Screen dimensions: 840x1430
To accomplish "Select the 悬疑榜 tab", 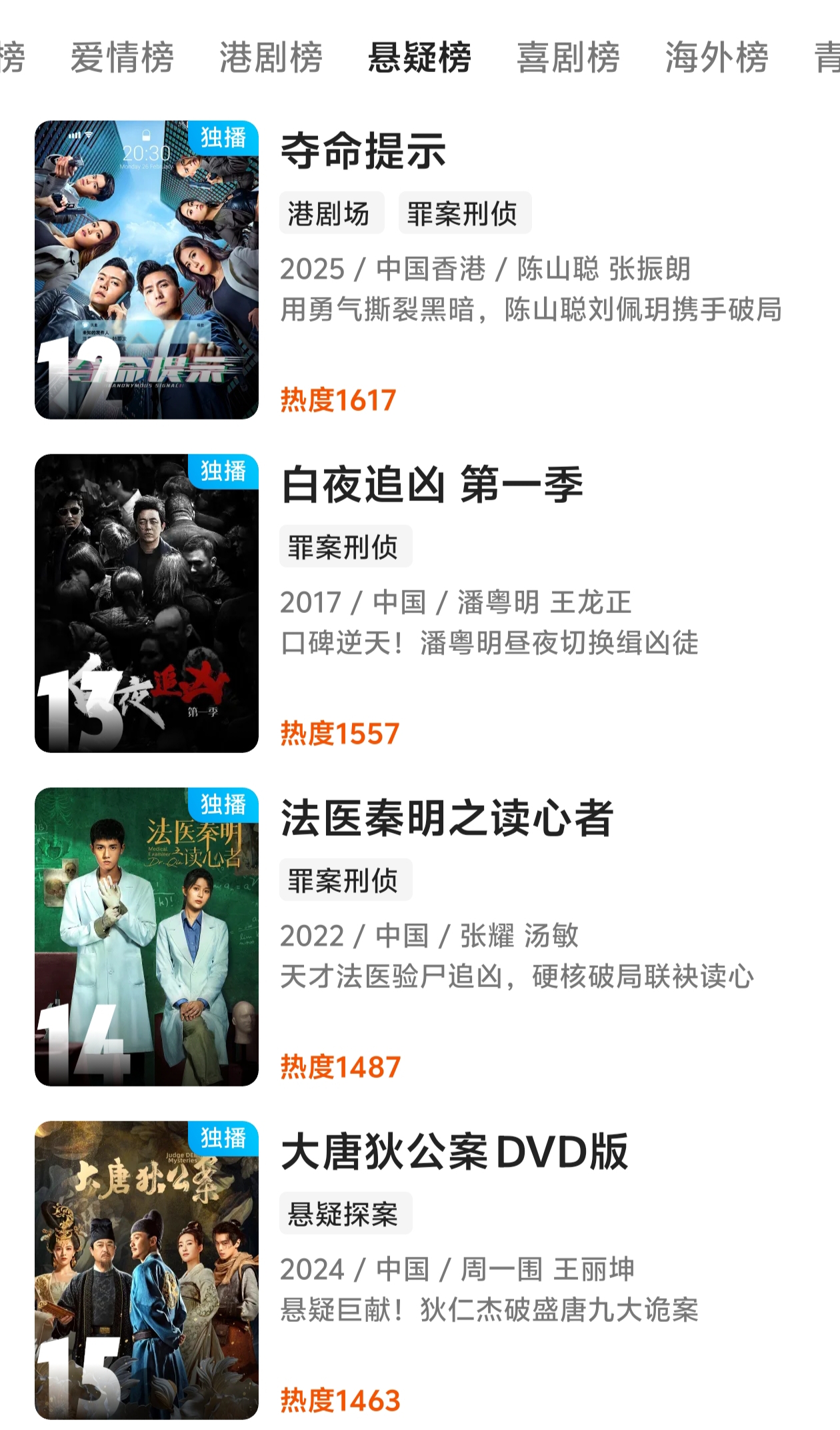I will click(x=419, y=57).
